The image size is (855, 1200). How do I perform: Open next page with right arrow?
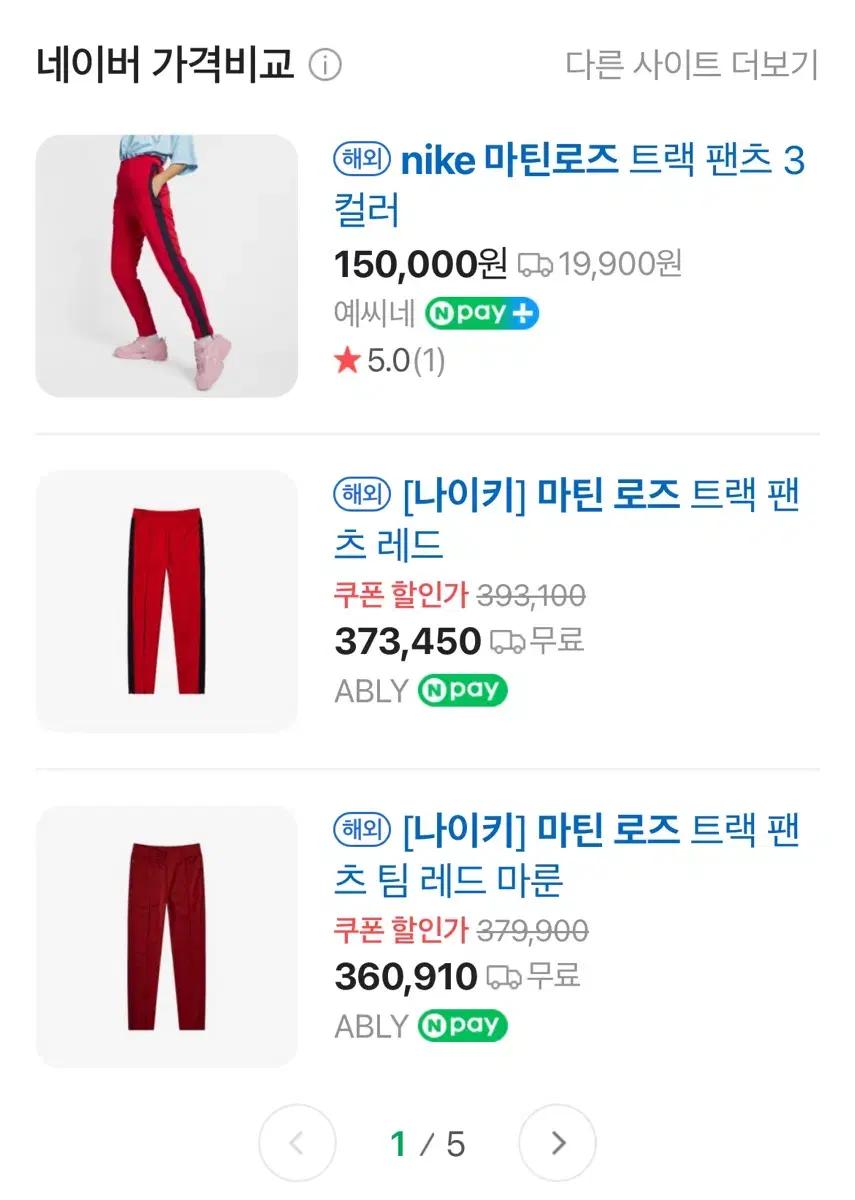(x=558, y=1143)
